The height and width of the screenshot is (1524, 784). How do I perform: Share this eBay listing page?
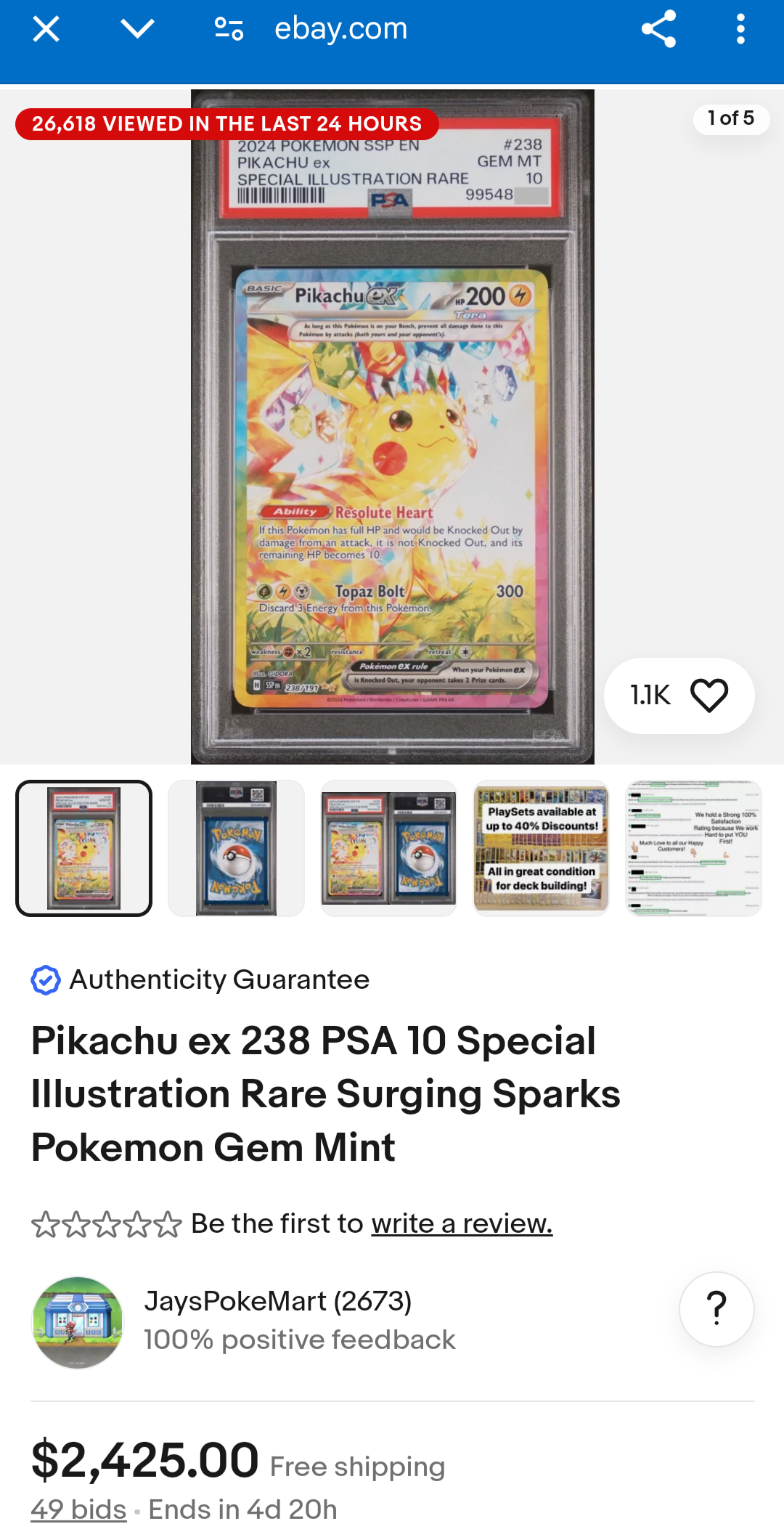point(658,29)
